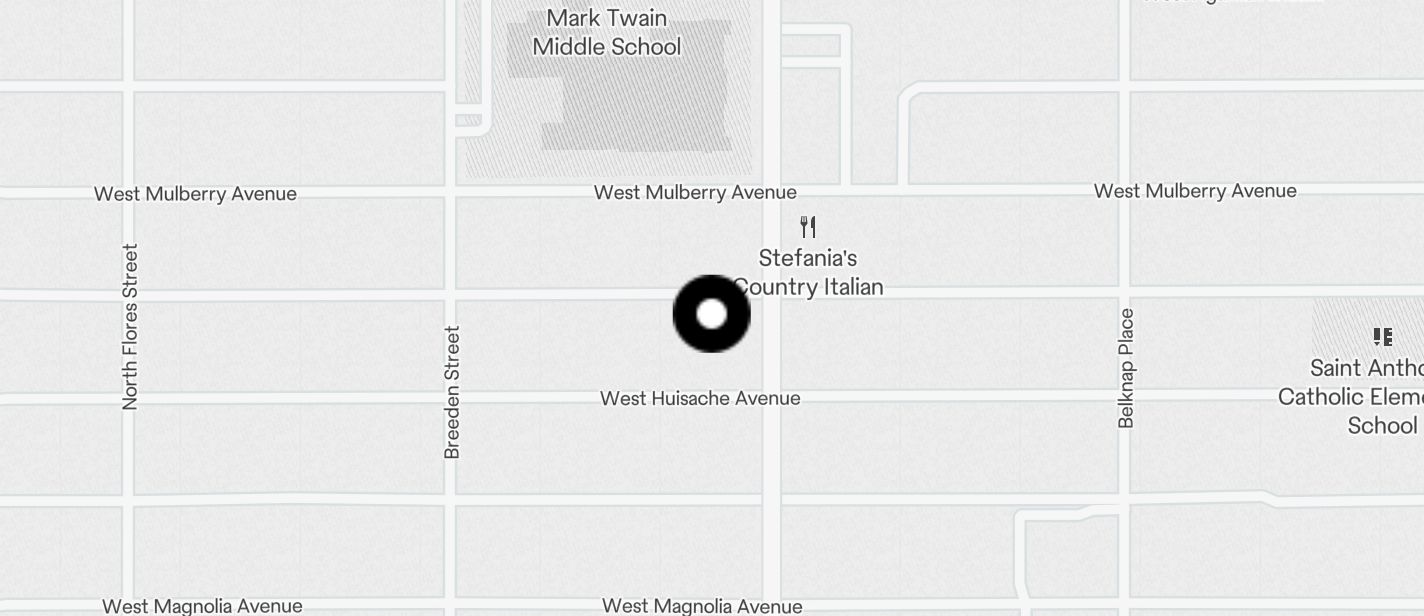Open the Saint Anthony Catholic Elementary School marker

click(x=1382, y=338)
